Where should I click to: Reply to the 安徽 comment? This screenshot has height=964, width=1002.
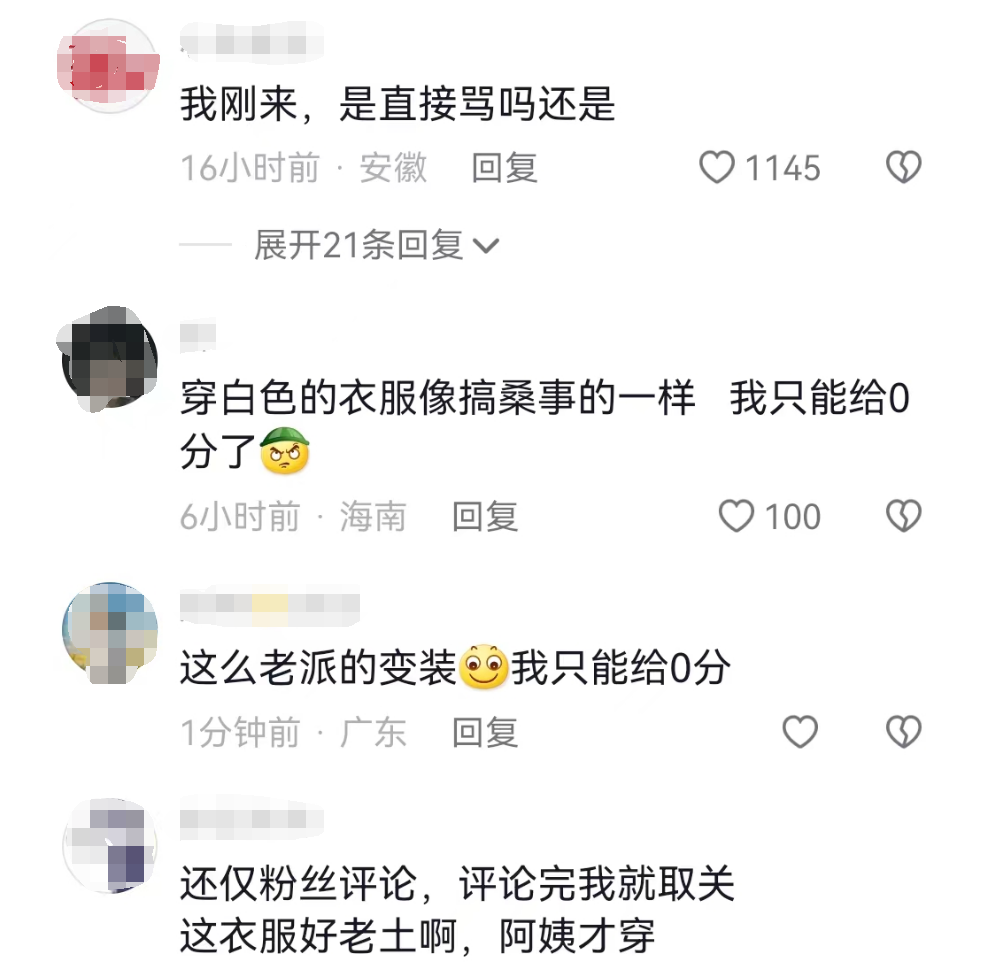pos(504,168)
